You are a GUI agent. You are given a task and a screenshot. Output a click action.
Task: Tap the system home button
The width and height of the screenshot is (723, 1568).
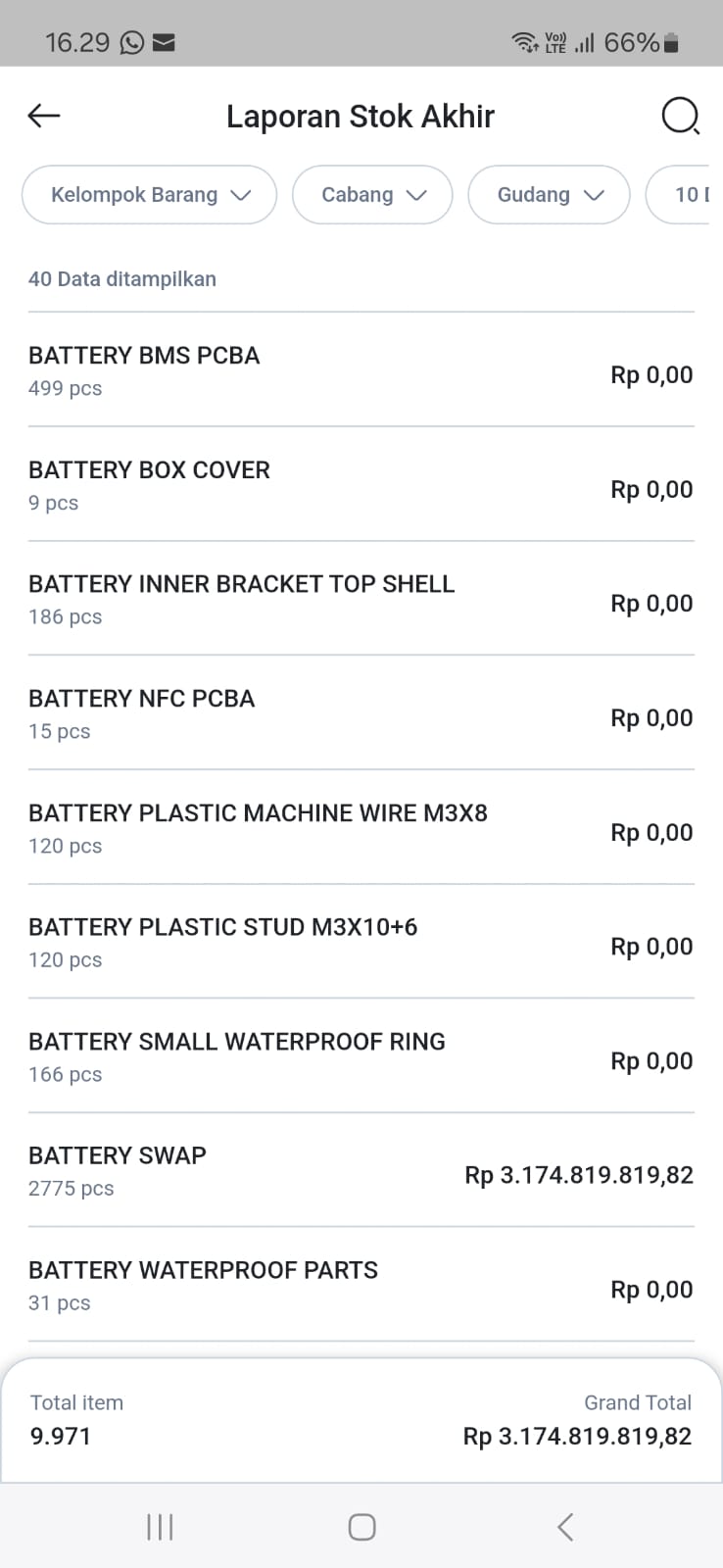tap(361, 1527)
